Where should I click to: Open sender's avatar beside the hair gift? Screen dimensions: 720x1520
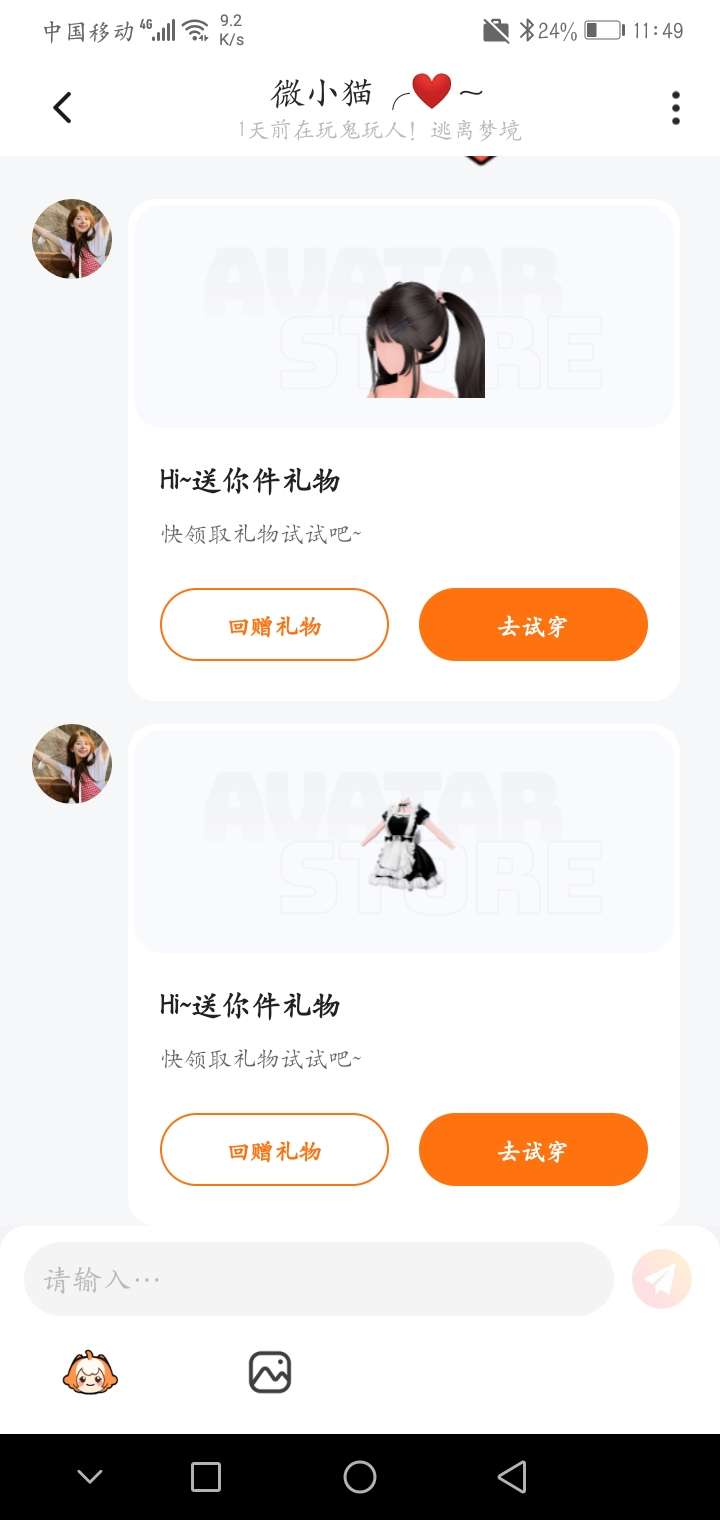click(72, 239)
